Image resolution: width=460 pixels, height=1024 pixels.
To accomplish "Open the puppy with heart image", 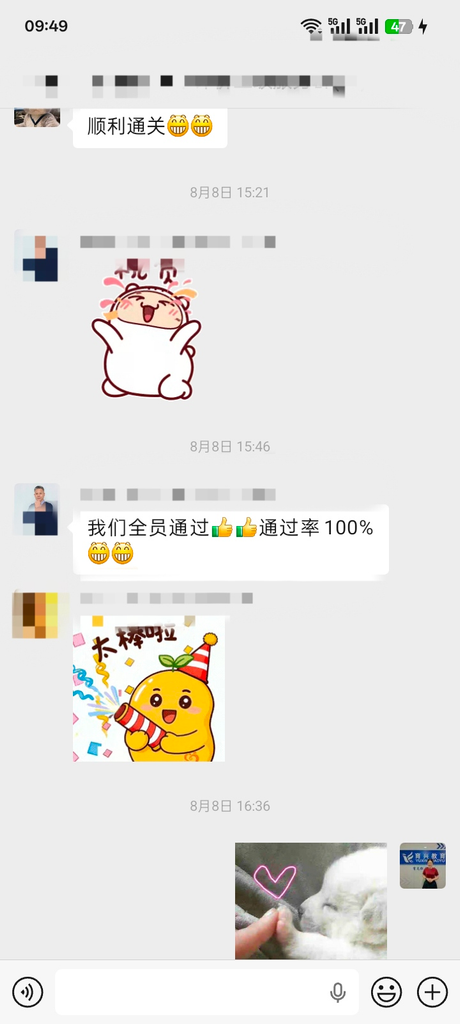I will coord(311,901).
